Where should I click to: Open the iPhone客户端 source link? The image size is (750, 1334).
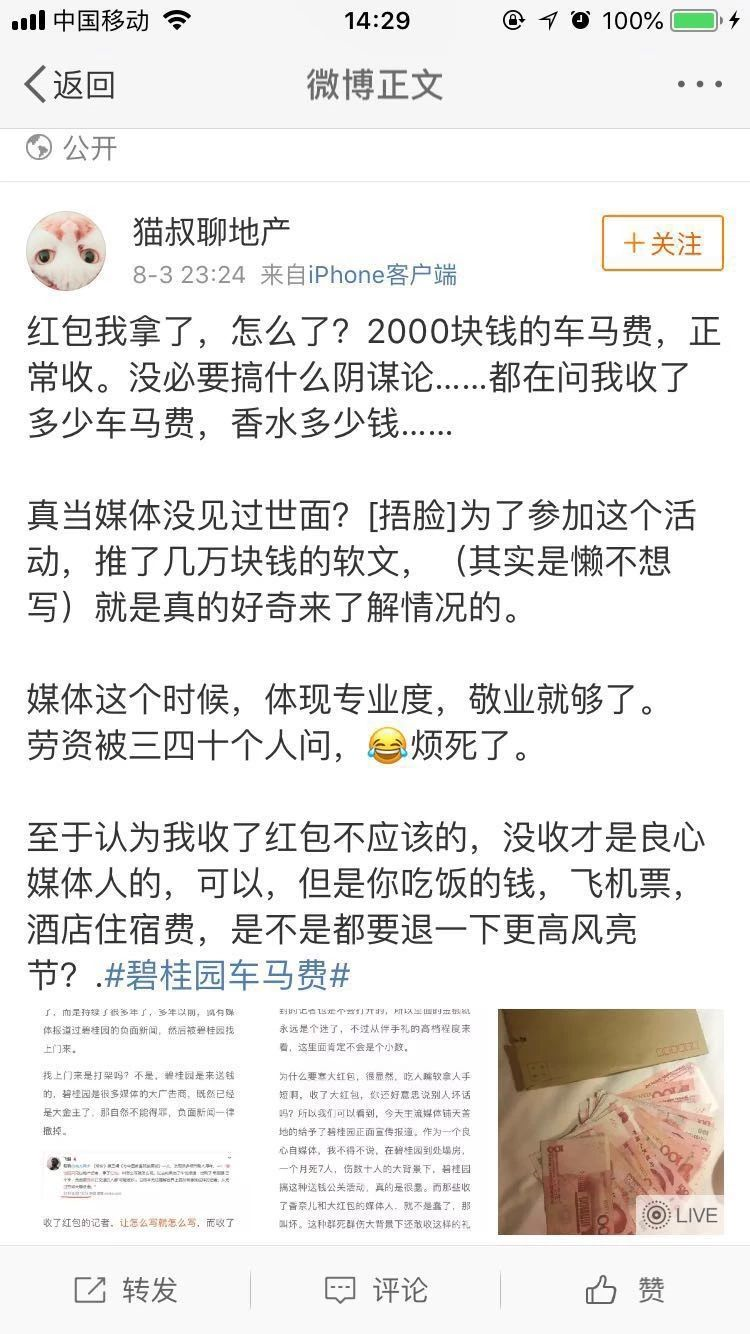[x=382, y=275]
